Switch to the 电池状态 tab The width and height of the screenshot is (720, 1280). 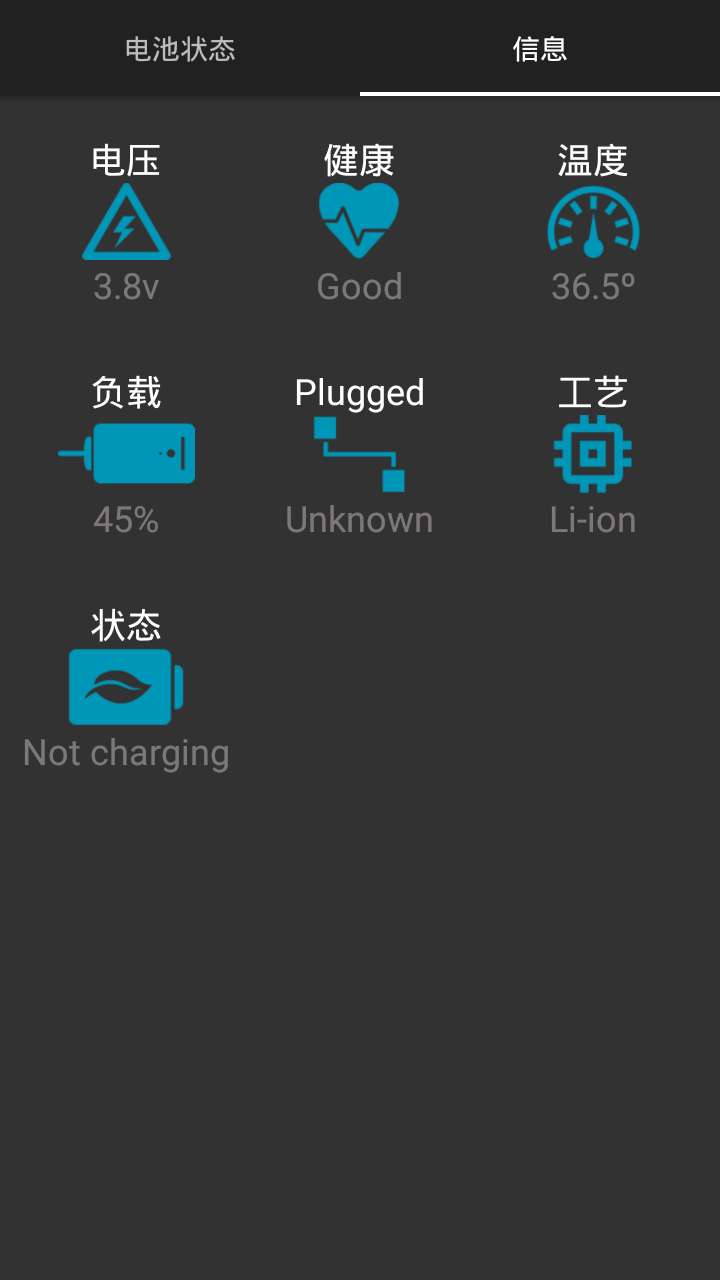point(180,49)
